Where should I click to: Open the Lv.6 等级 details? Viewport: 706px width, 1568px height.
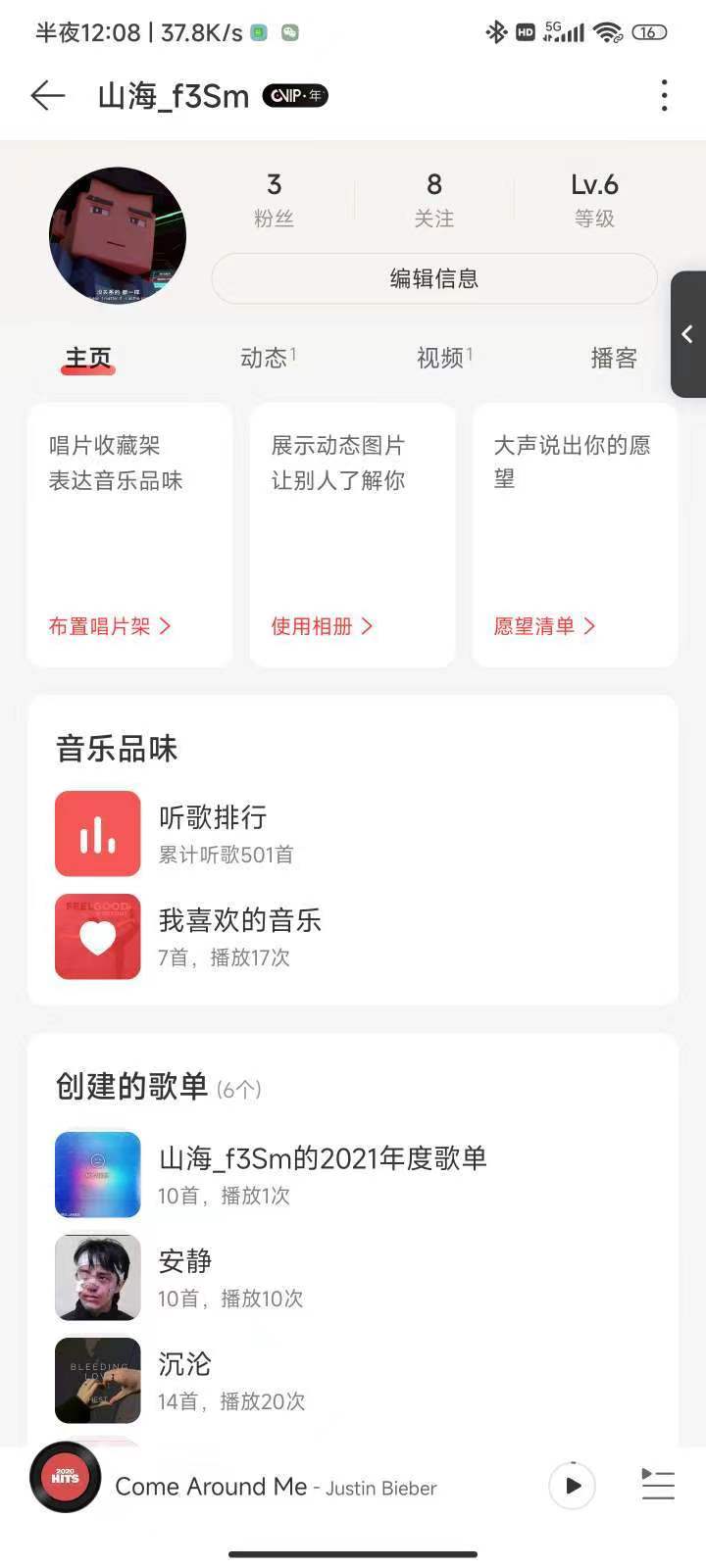594,199
